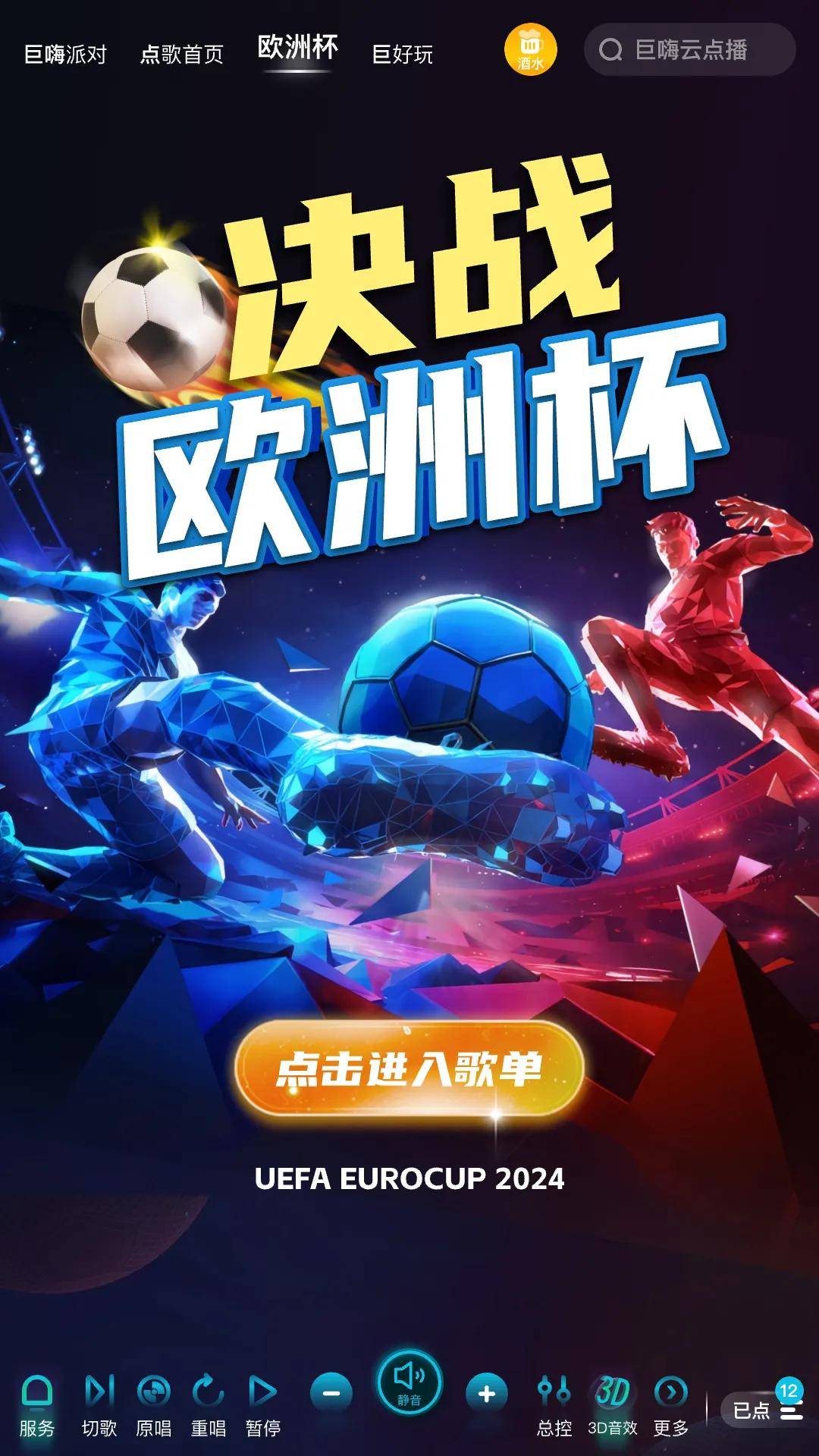Skip song with 切歌
819x1456 pixels.
pyautogui.click(x=99, y=1405)
